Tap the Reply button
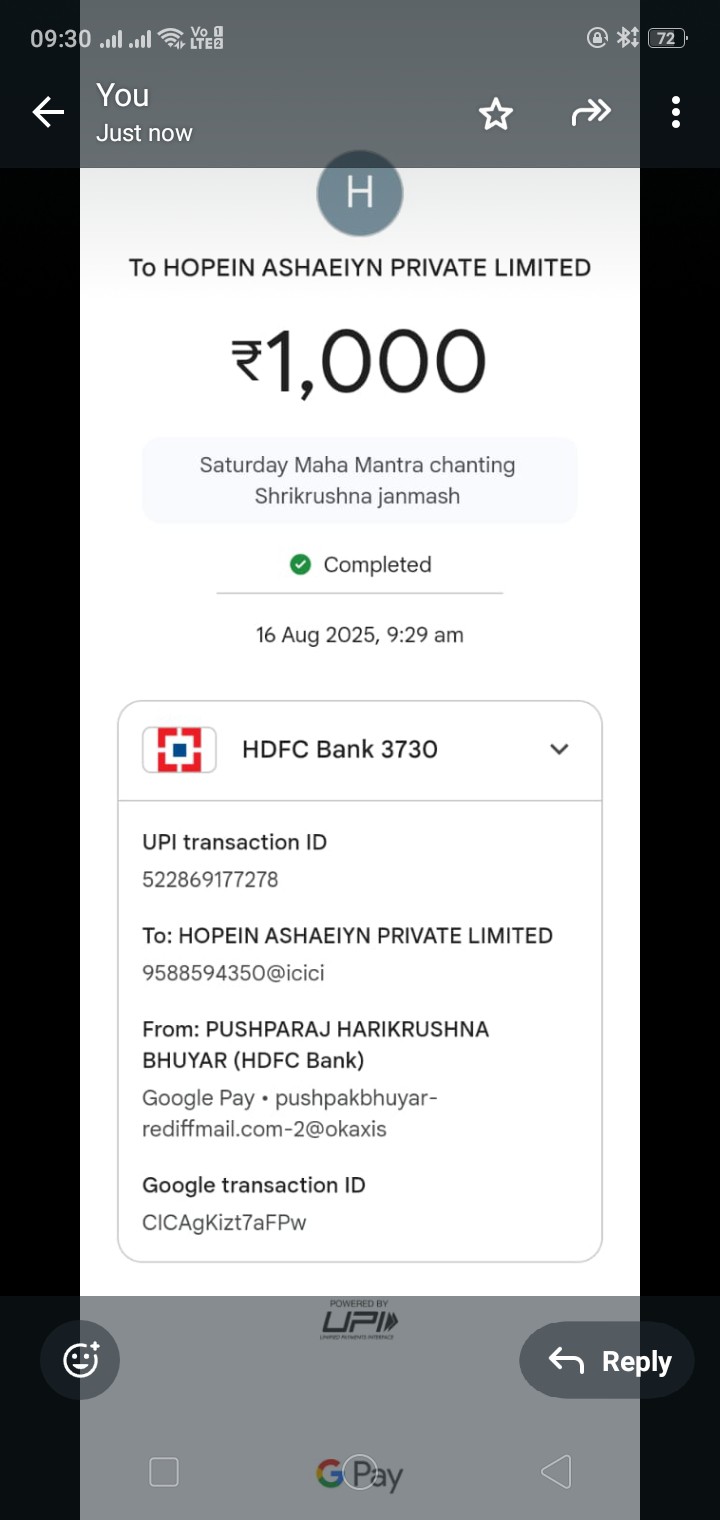 (607, 1360)
